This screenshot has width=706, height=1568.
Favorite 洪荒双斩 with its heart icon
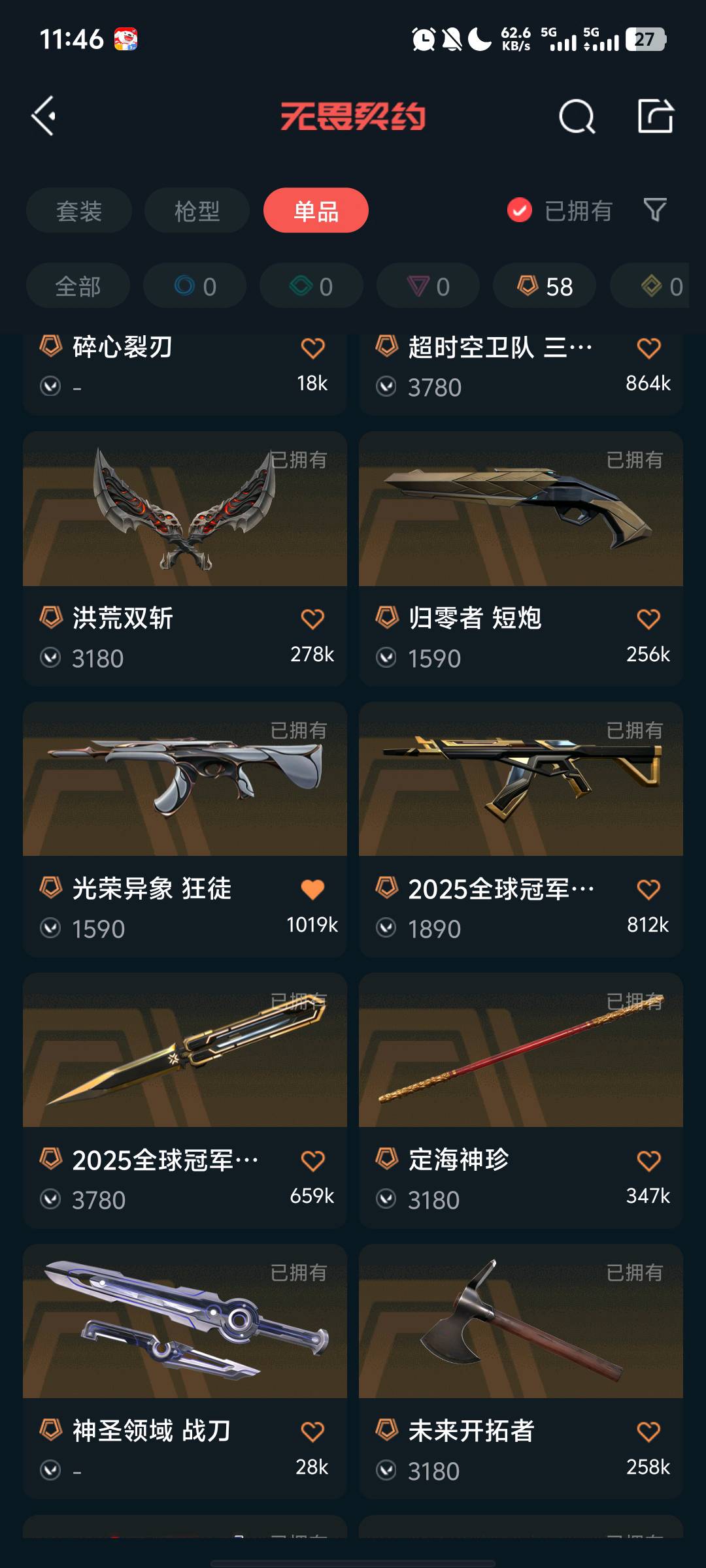(x=312, y=618)
